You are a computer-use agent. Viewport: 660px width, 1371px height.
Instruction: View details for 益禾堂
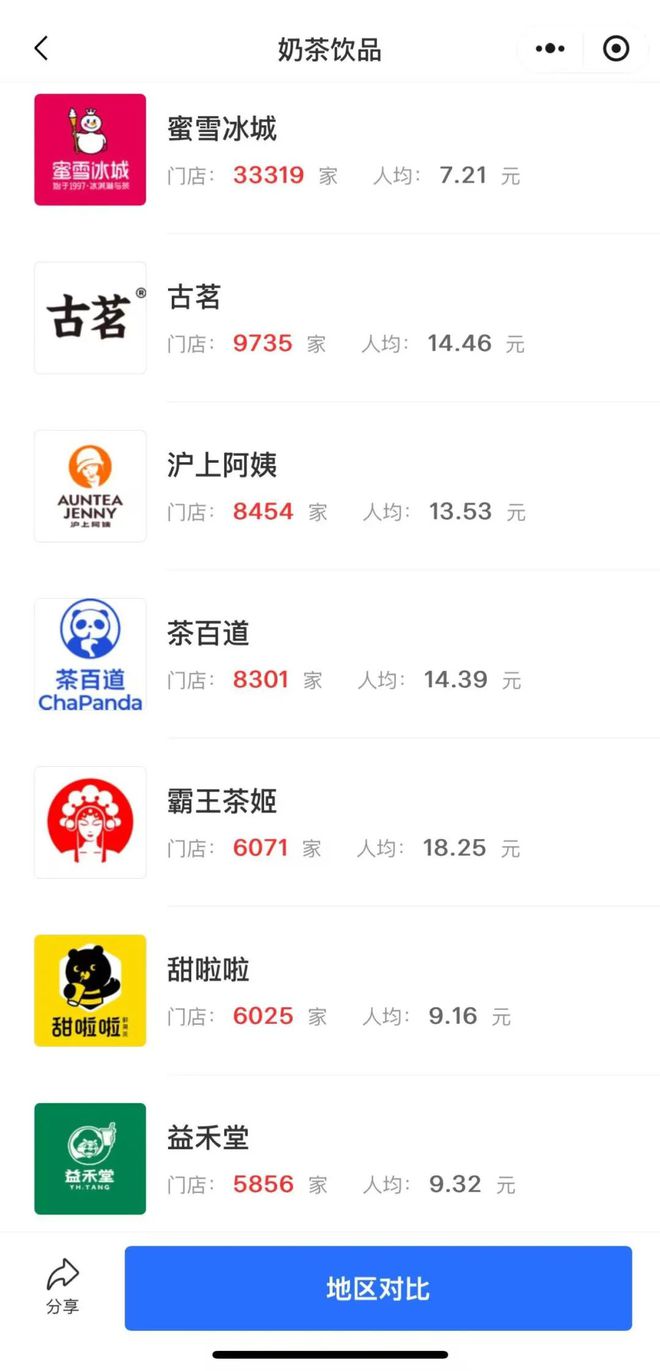330,1158
